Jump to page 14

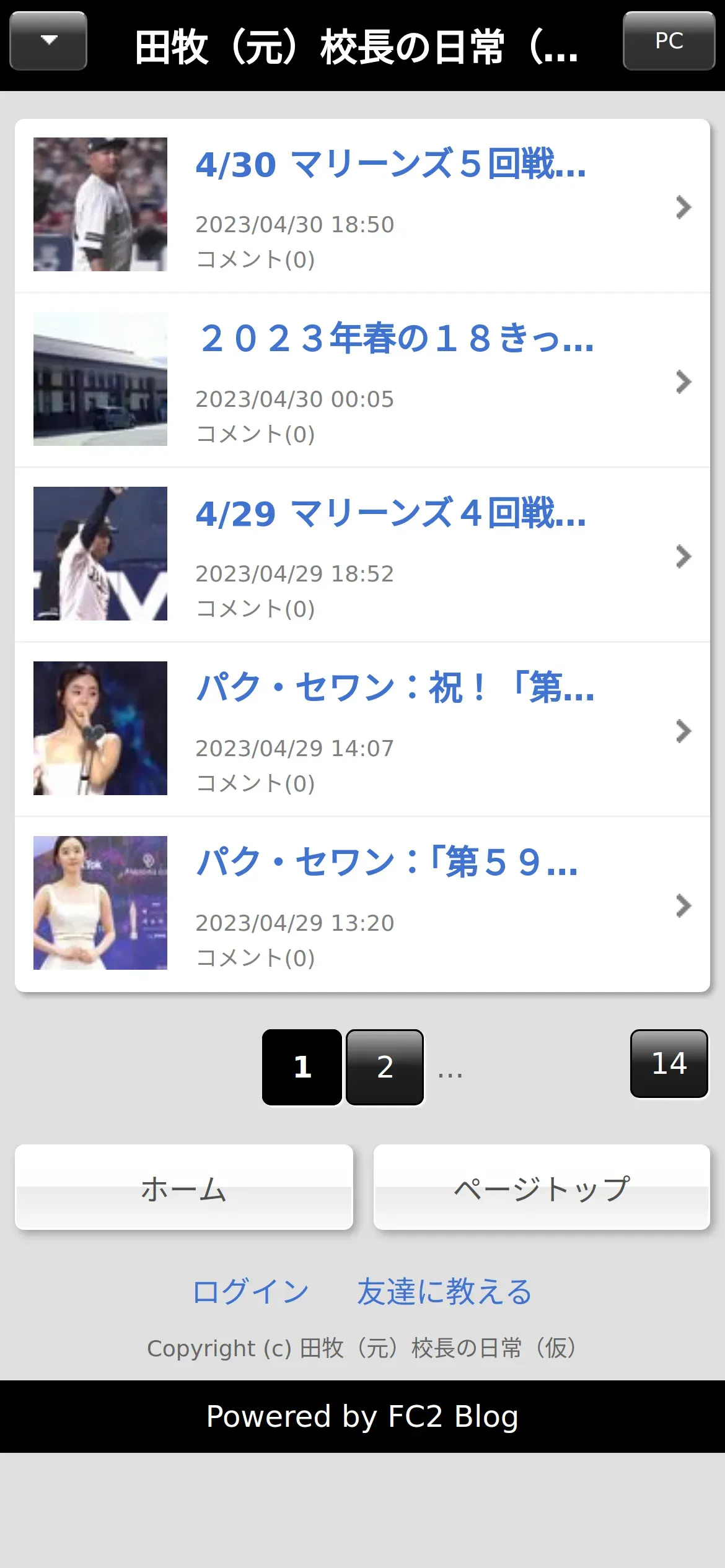click(x=669, y=1063)
